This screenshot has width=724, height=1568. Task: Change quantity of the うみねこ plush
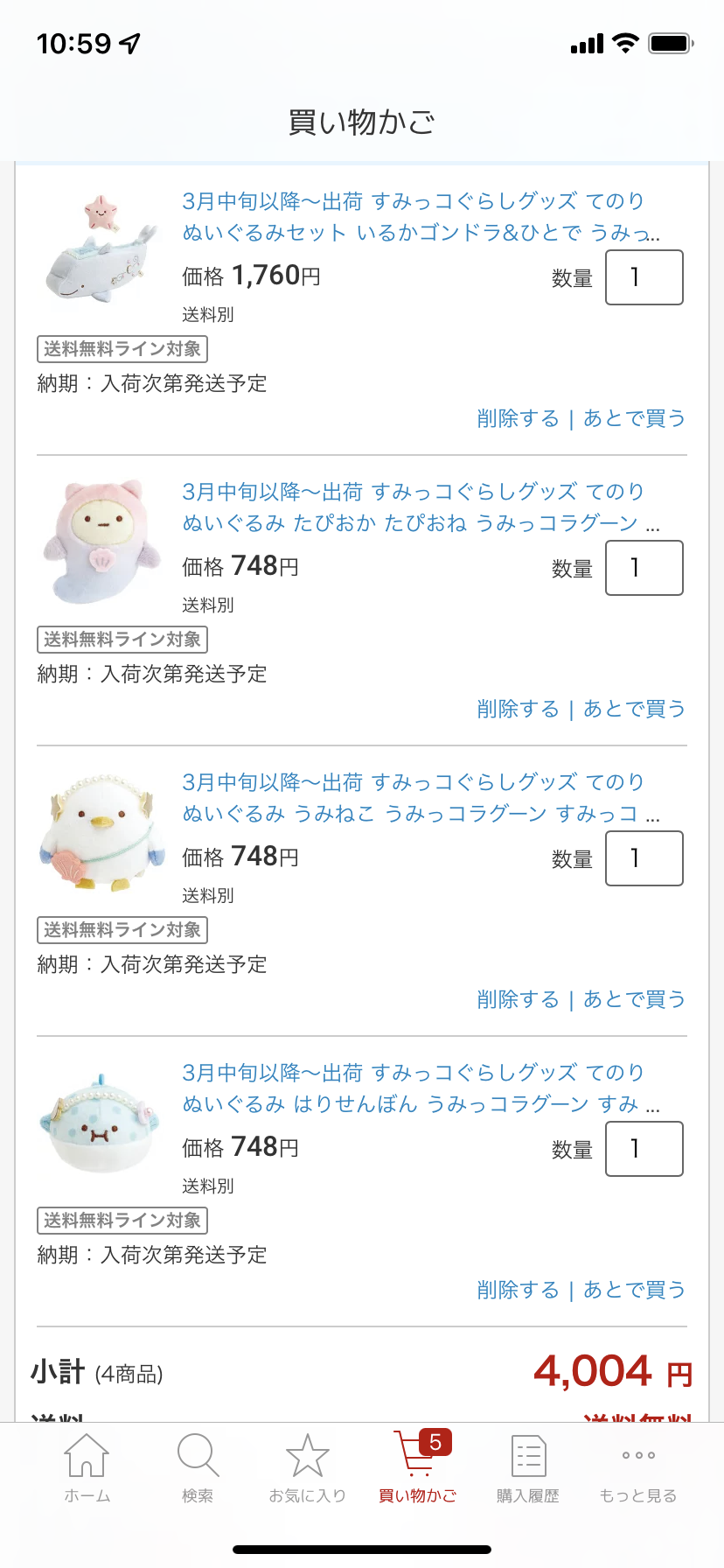(644, 858)
